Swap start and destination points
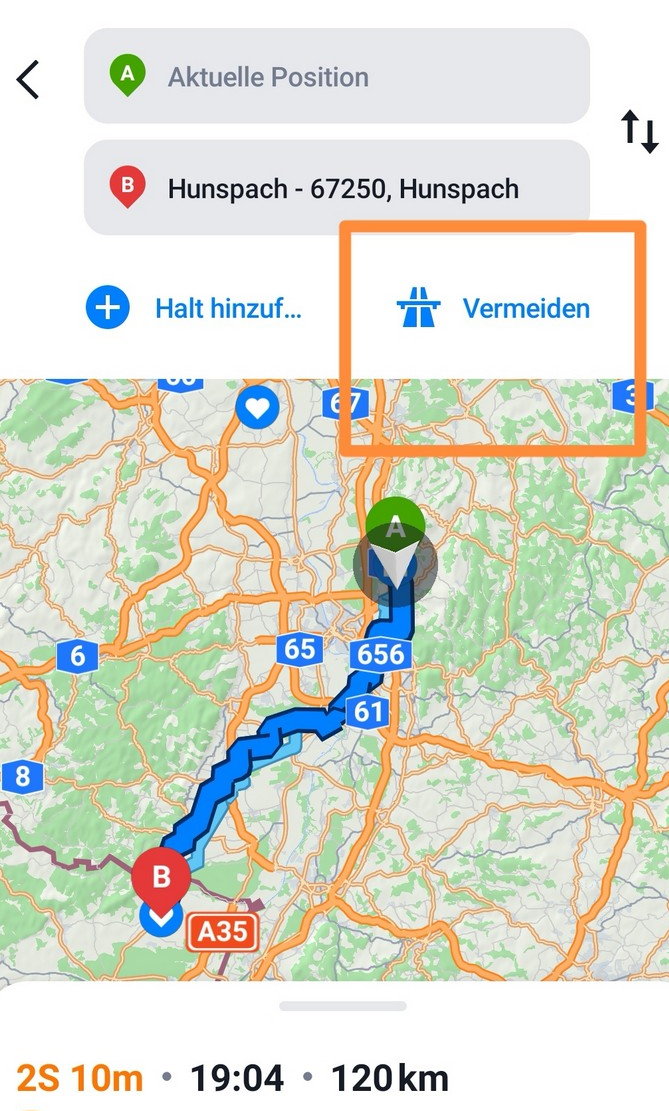Viewport: 669px width, 1111px height. point(640,131)
